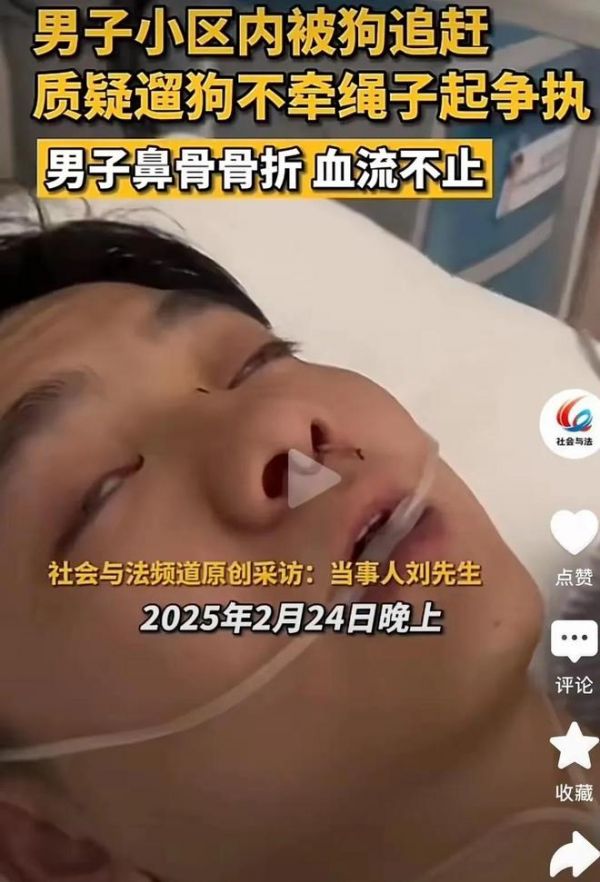Like this video with the heart icon

[574, 533]
